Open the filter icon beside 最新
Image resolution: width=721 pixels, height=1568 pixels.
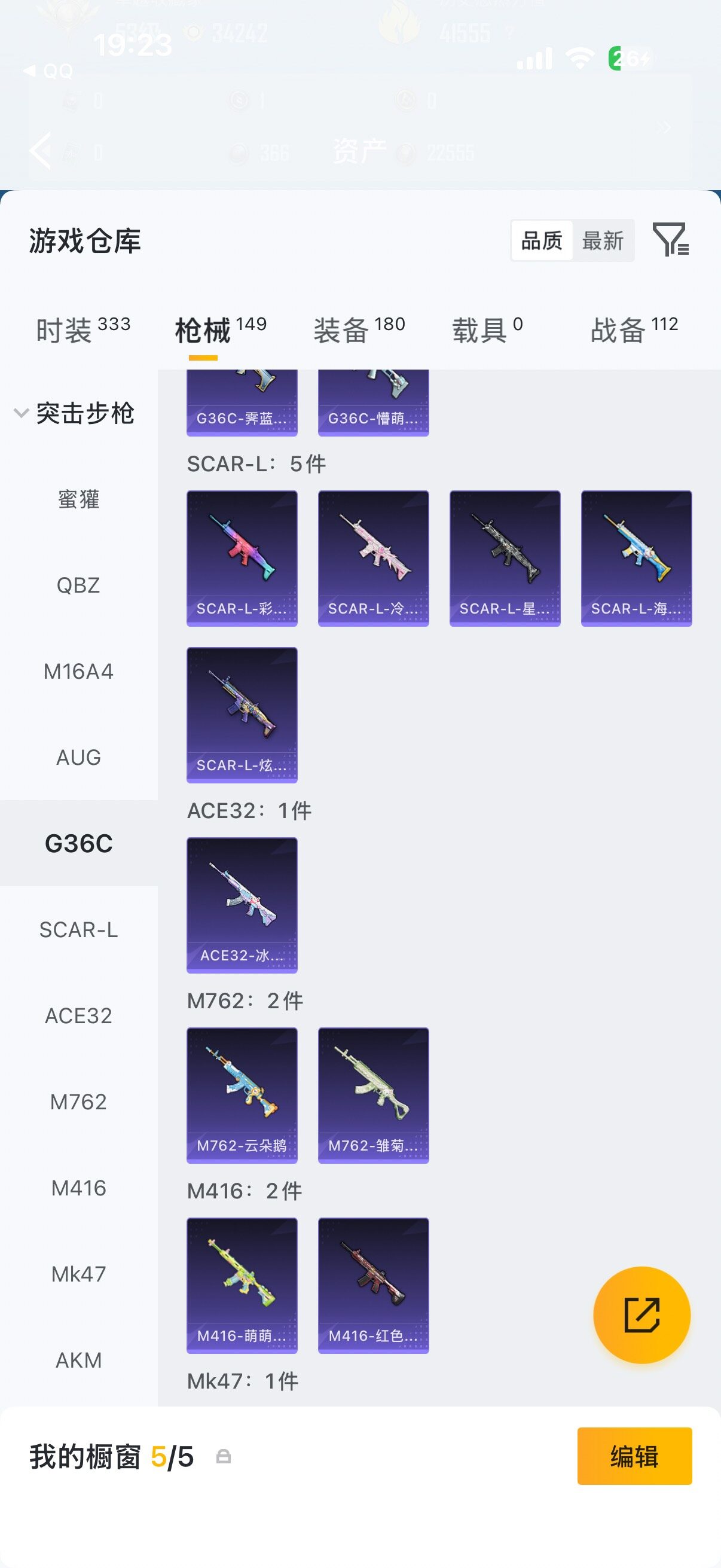point(671,239)
